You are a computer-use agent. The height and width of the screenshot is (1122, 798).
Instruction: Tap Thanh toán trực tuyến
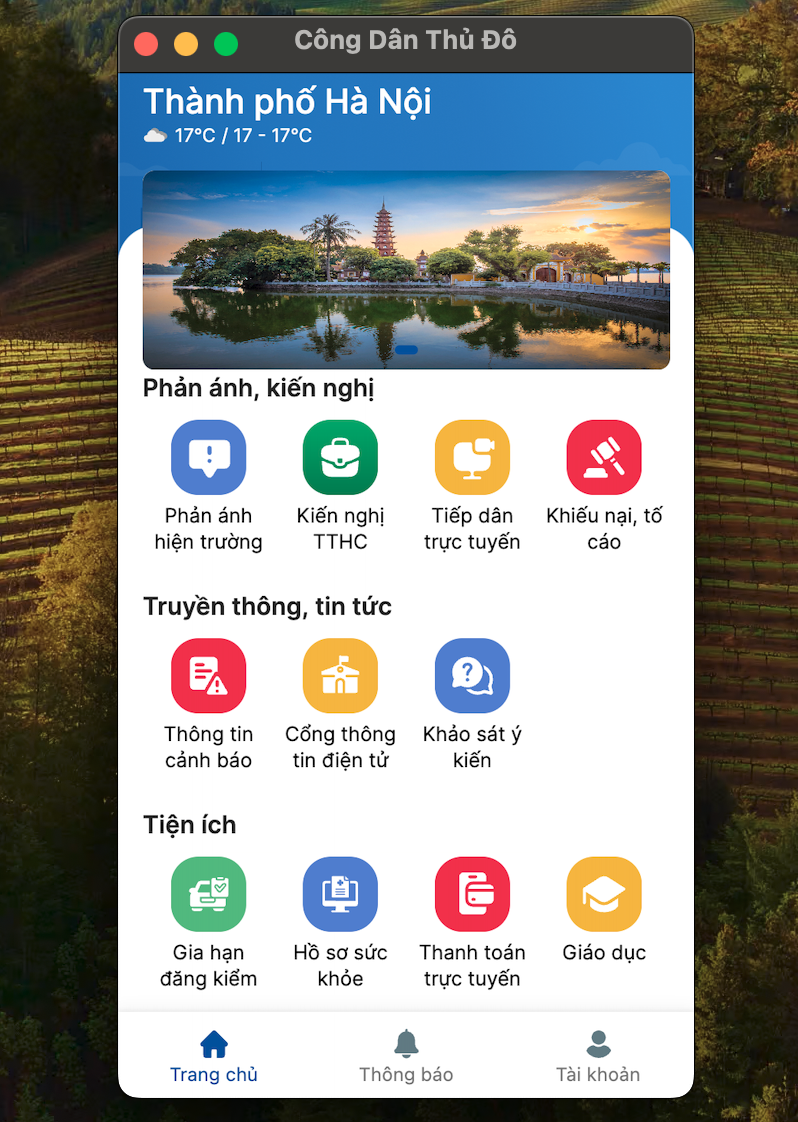point(472,894)
